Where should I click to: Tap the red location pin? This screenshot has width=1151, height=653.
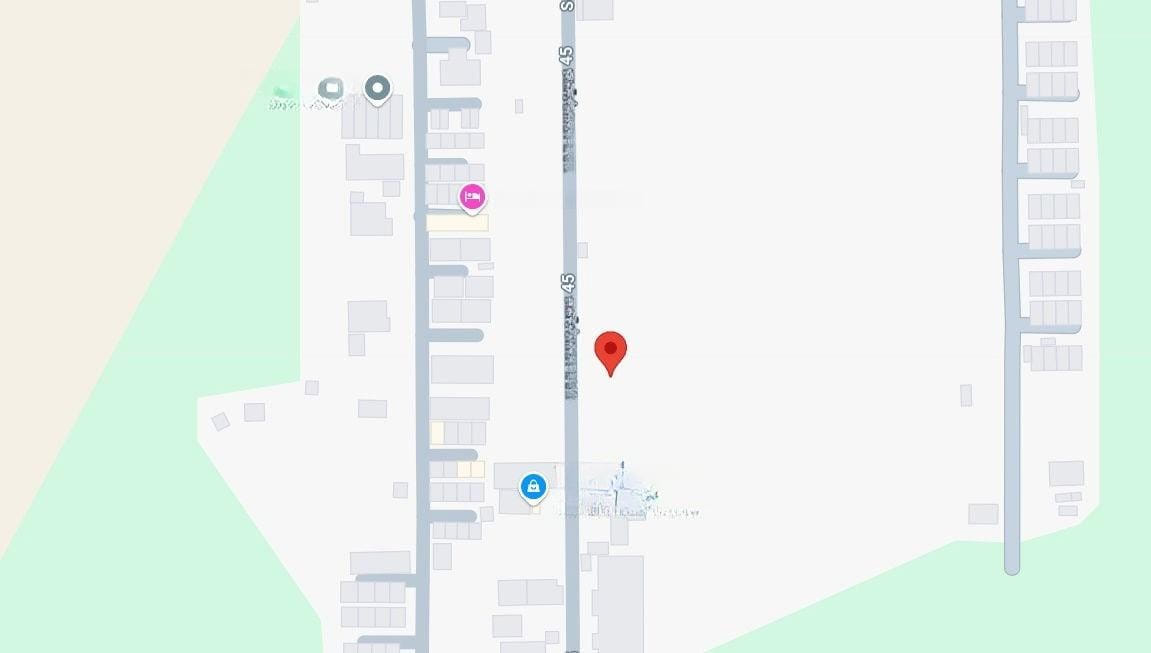pyautogui.click(x=610, y=352)
